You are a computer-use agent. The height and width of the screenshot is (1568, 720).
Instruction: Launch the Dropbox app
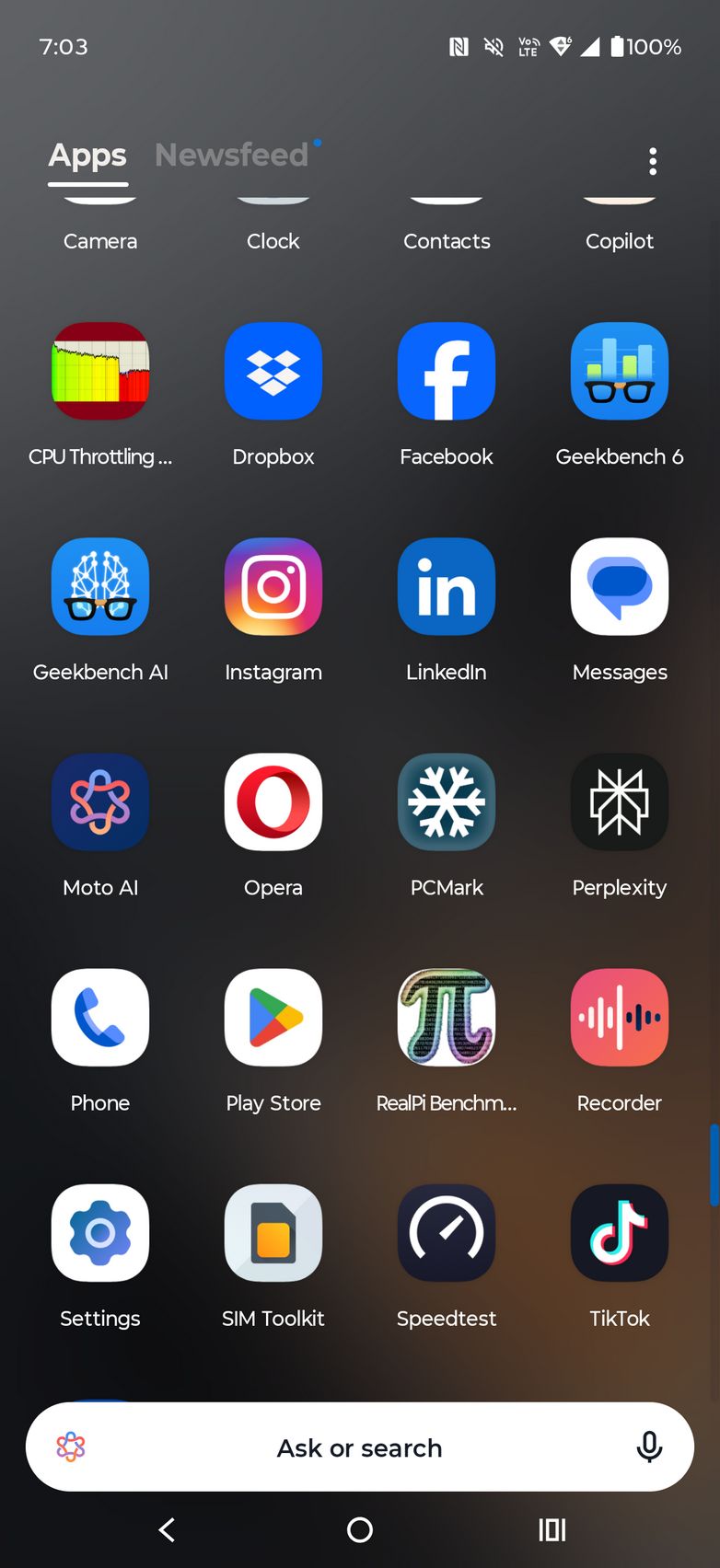click(x=273, y=371)
